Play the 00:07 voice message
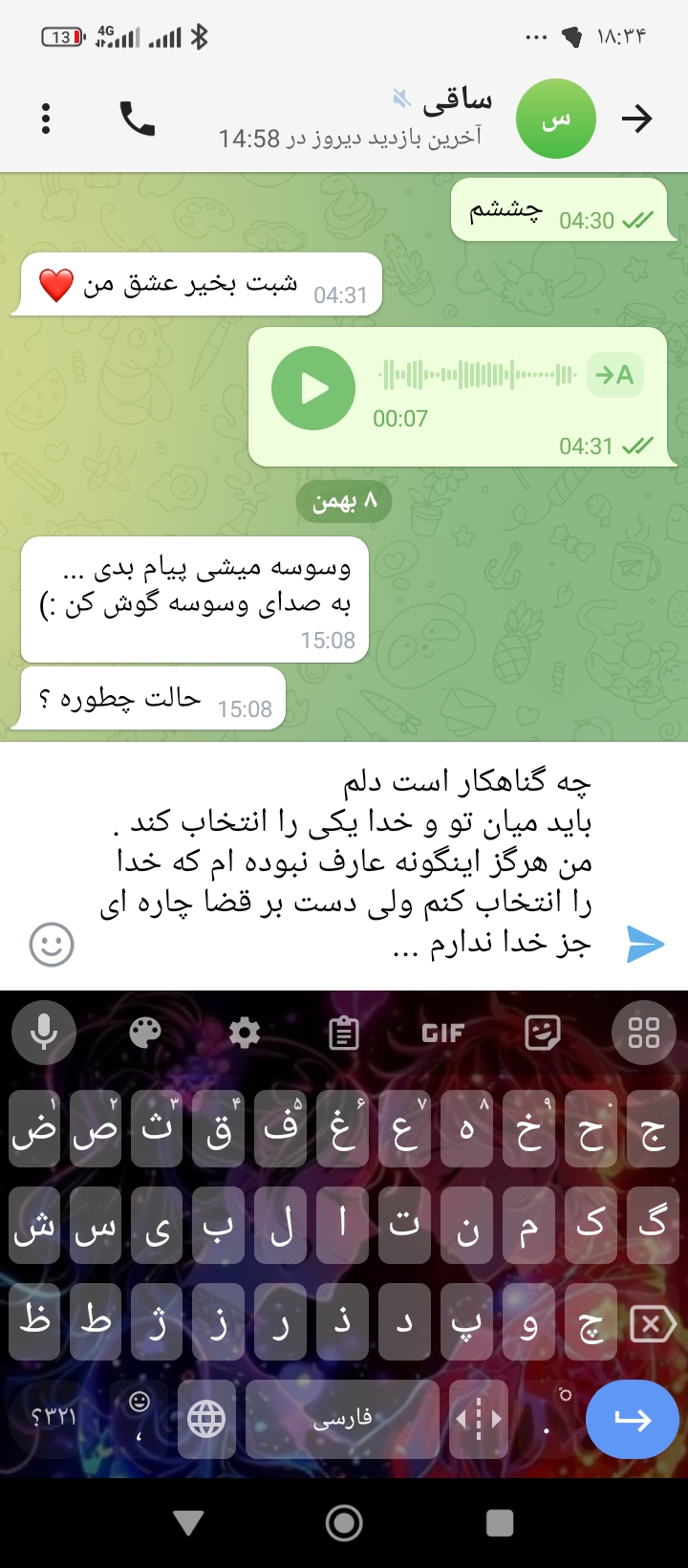688x1568 pixels. coord(313,388)
